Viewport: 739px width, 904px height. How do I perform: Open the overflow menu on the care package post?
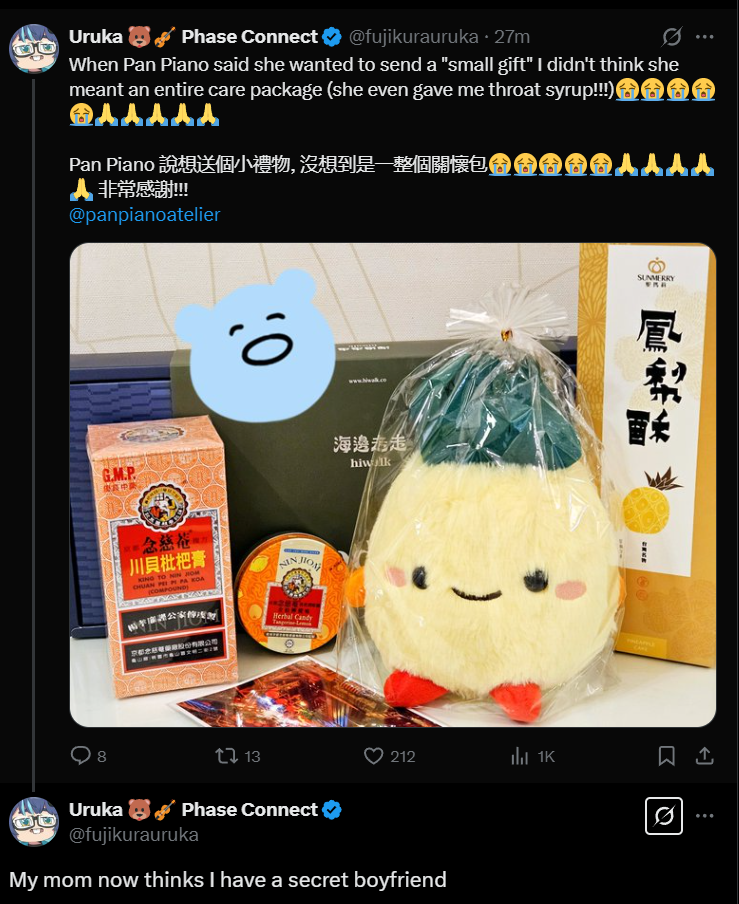point(705,37)
